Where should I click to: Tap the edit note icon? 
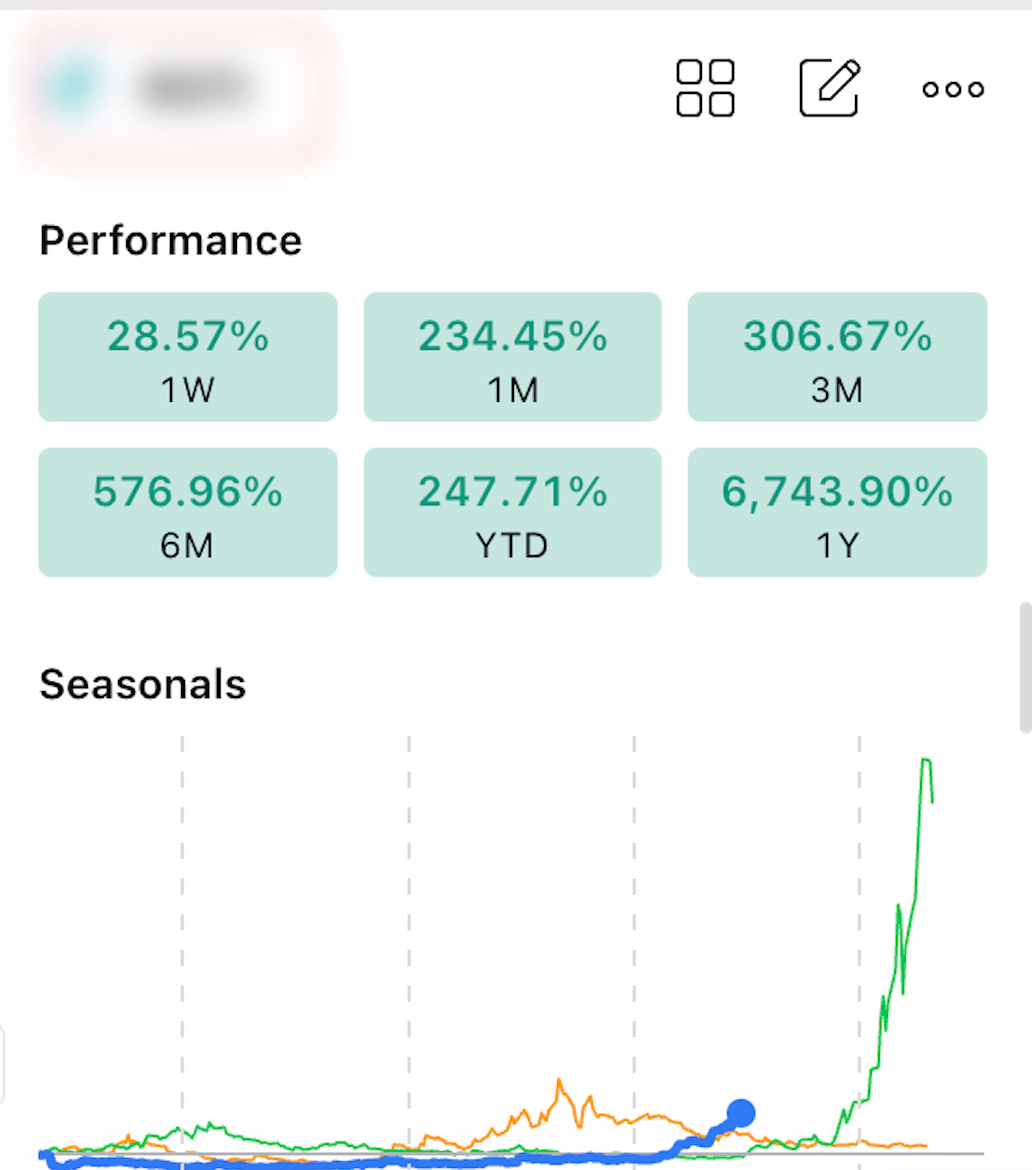(830, 88)
